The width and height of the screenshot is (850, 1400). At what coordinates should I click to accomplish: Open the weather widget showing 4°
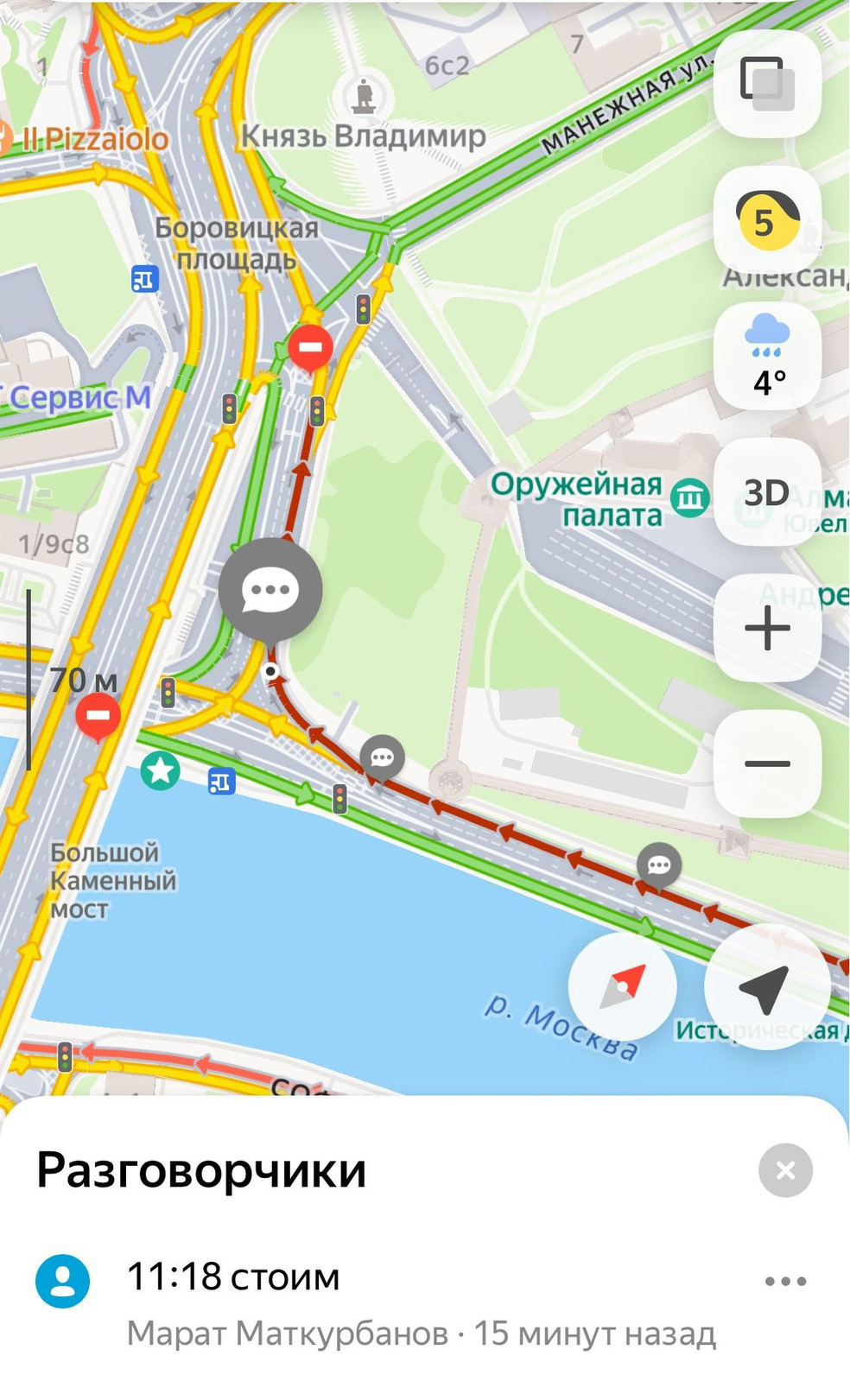point(767,356)
